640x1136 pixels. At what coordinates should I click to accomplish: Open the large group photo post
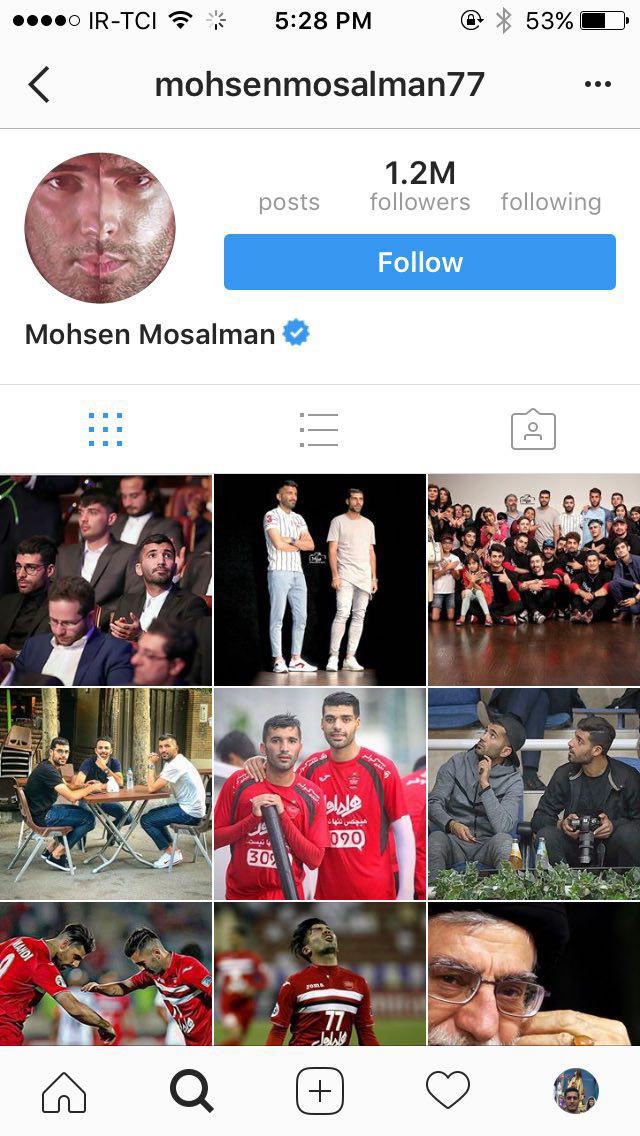pos(534,580)
